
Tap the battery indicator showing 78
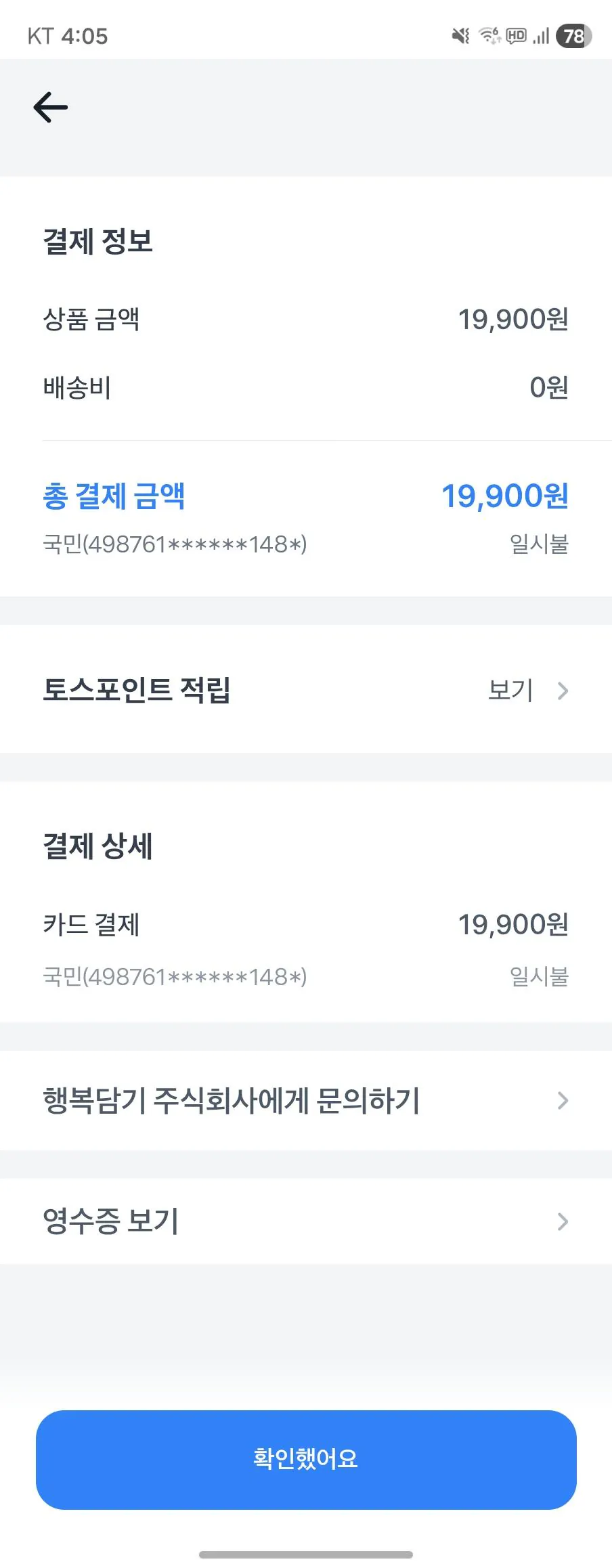pos(572,36)
